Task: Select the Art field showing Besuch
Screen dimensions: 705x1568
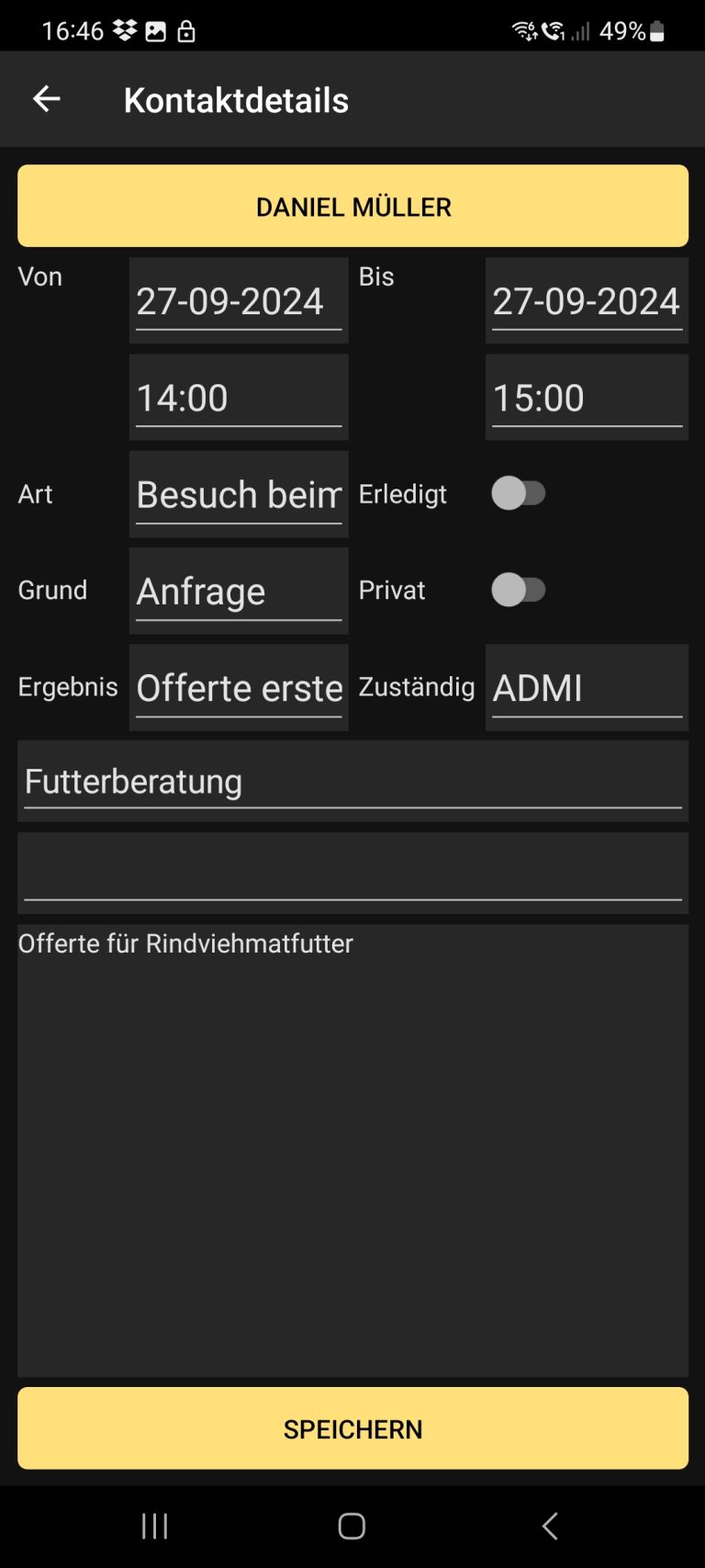Action: pos(239,495)
